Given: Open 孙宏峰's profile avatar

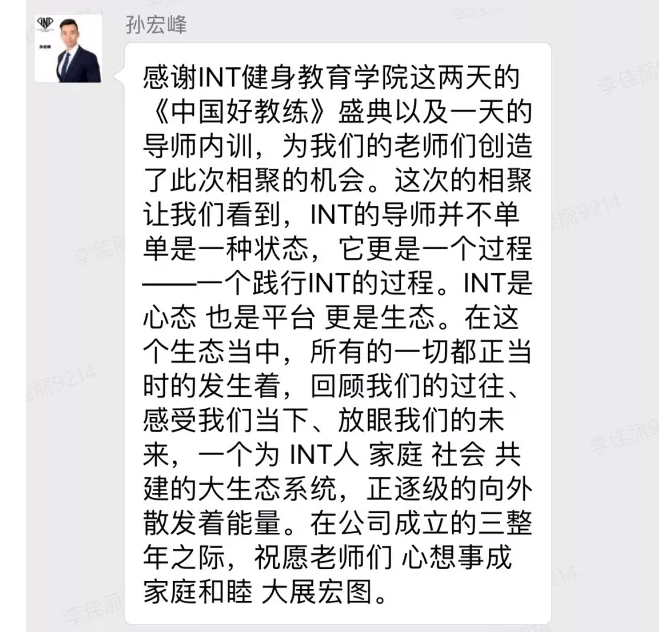Looking at the screenshot, I should [69, 49].
